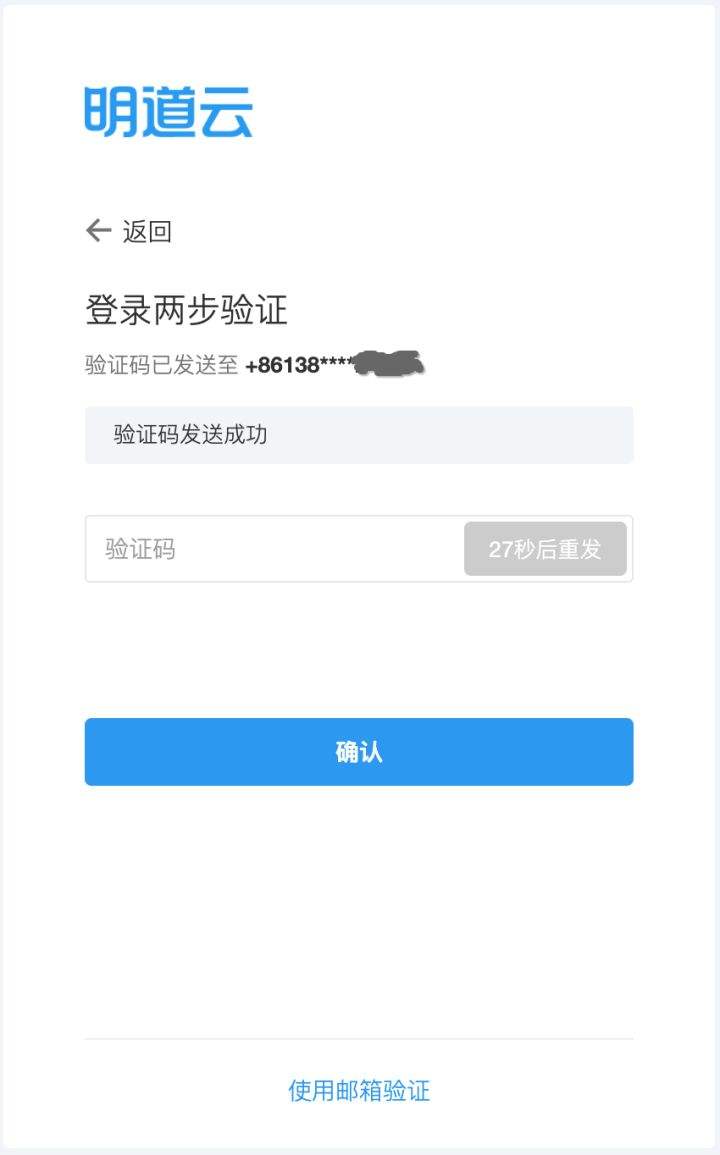Confirm with the blue 确认 button

[359, 752]
